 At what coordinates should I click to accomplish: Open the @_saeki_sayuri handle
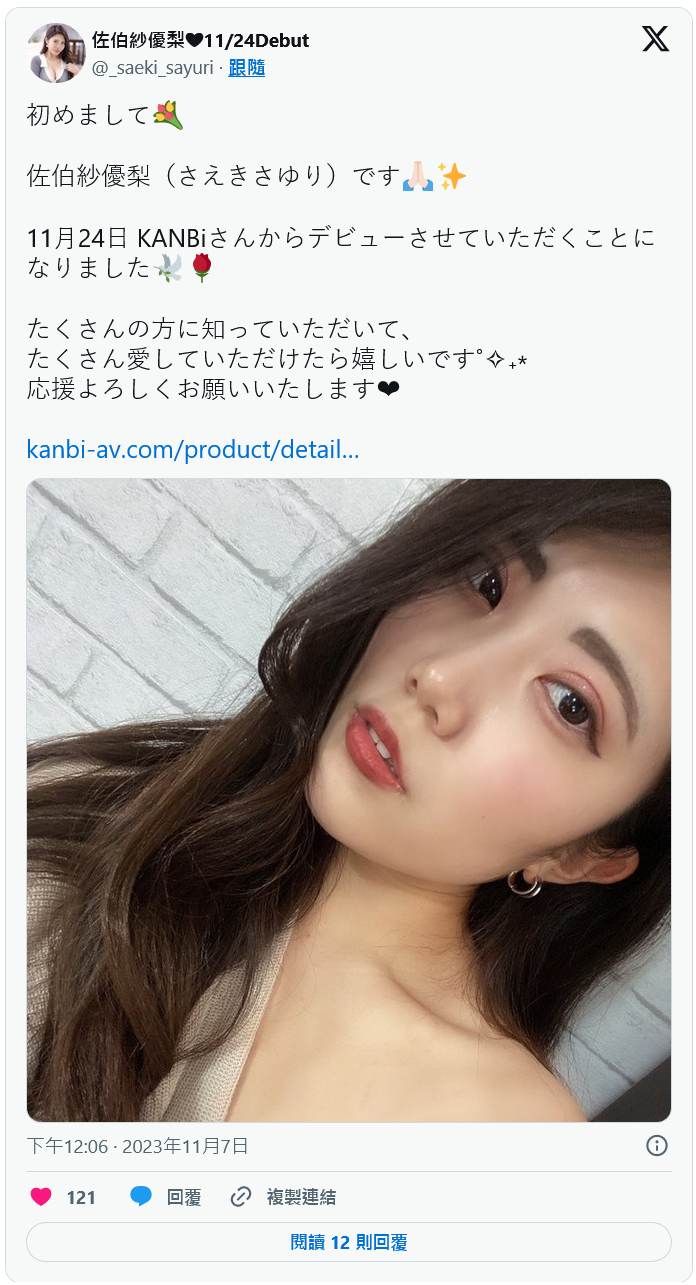pyautogui.click(x=153, y=68)
